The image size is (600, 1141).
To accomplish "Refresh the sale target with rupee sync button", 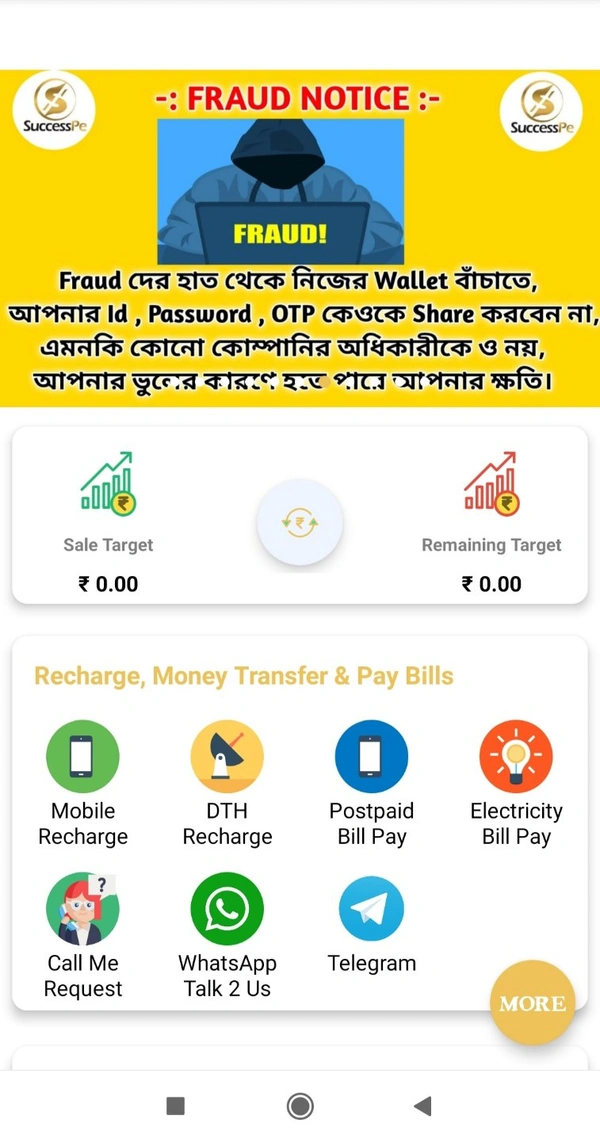I will pyautogui.click(x=300, y=523).
